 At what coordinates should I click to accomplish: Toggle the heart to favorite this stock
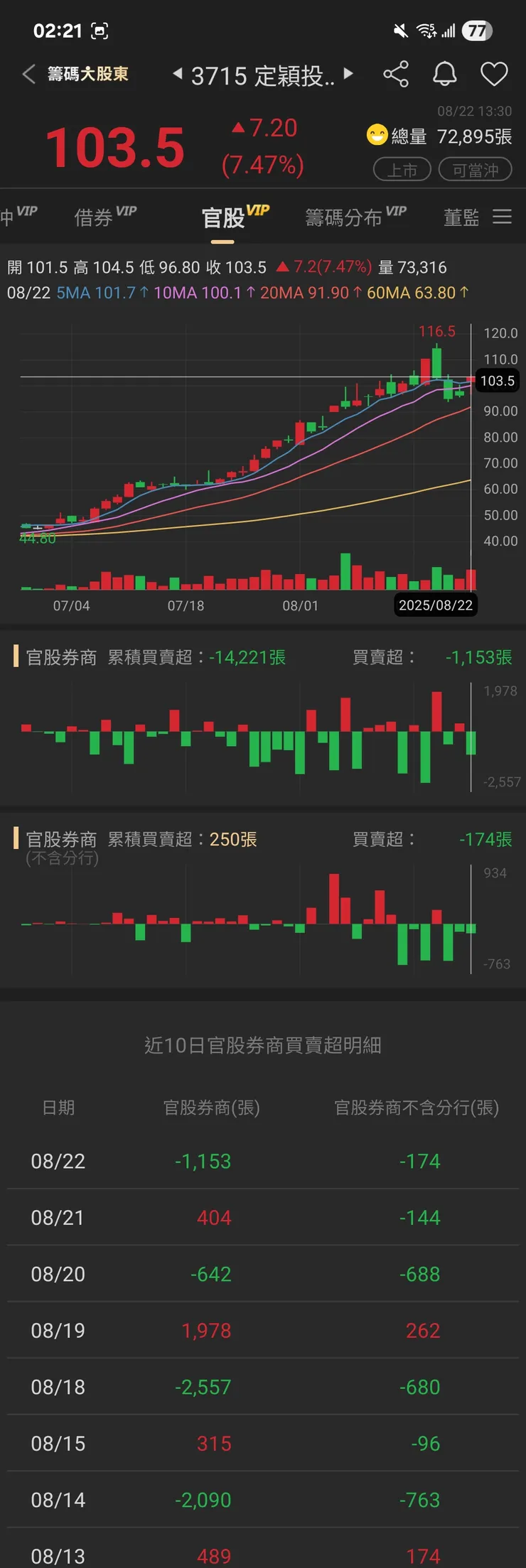pos(493,74)
